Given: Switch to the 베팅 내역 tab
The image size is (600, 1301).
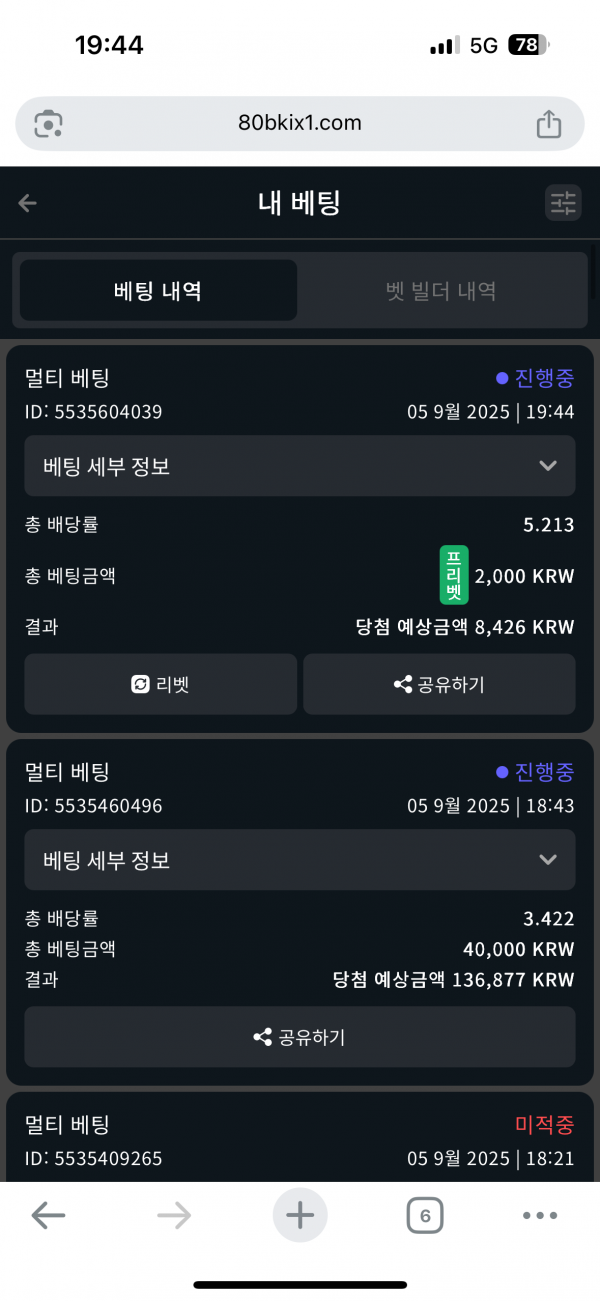Looking at the screenshot, I should 158,291.
